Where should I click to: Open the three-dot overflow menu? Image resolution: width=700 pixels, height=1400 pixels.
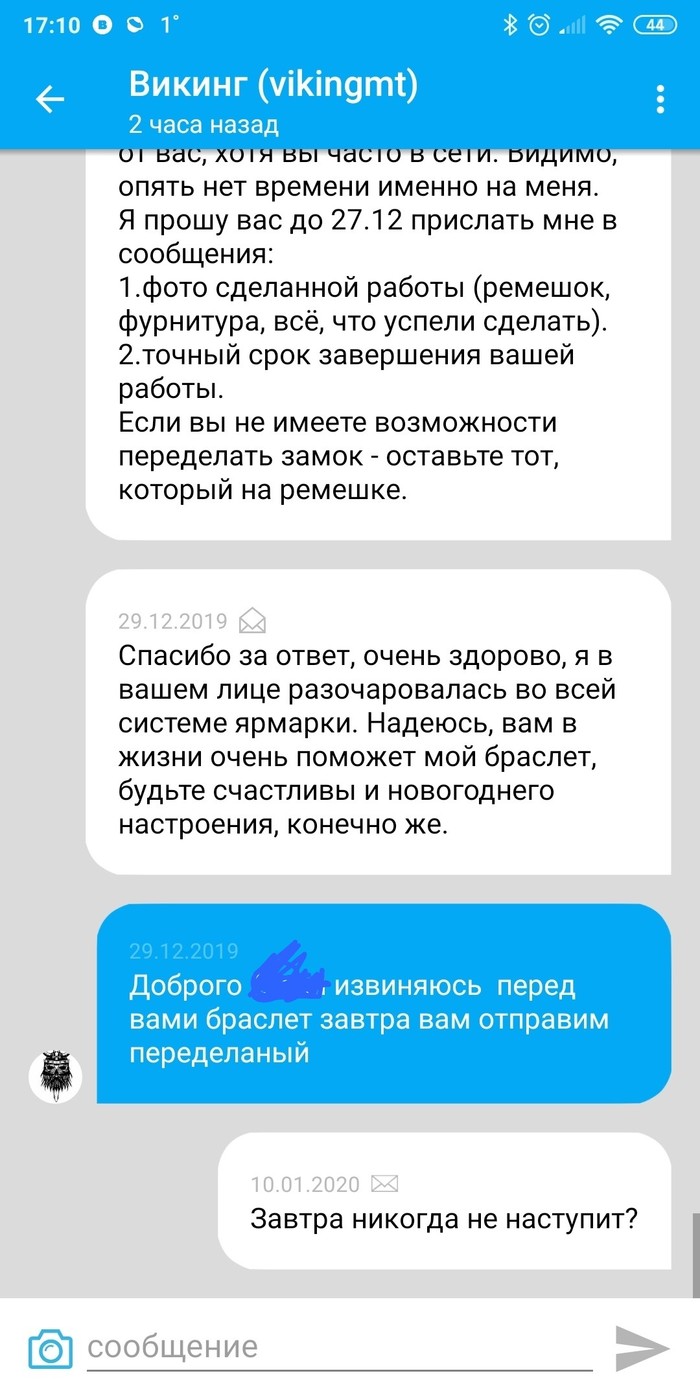(x=659, y=99)
